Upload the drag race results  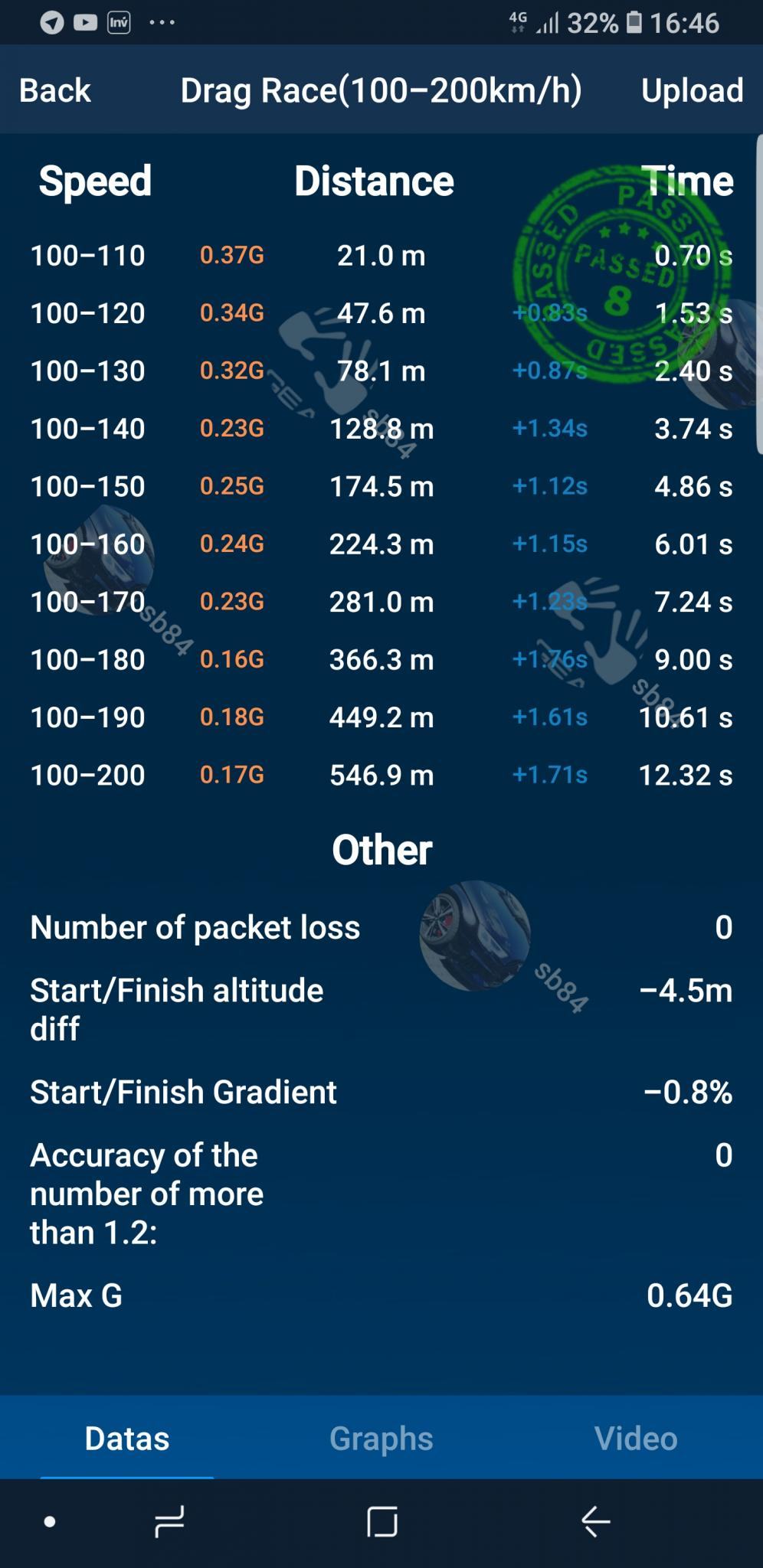click(x=692, y=90)
